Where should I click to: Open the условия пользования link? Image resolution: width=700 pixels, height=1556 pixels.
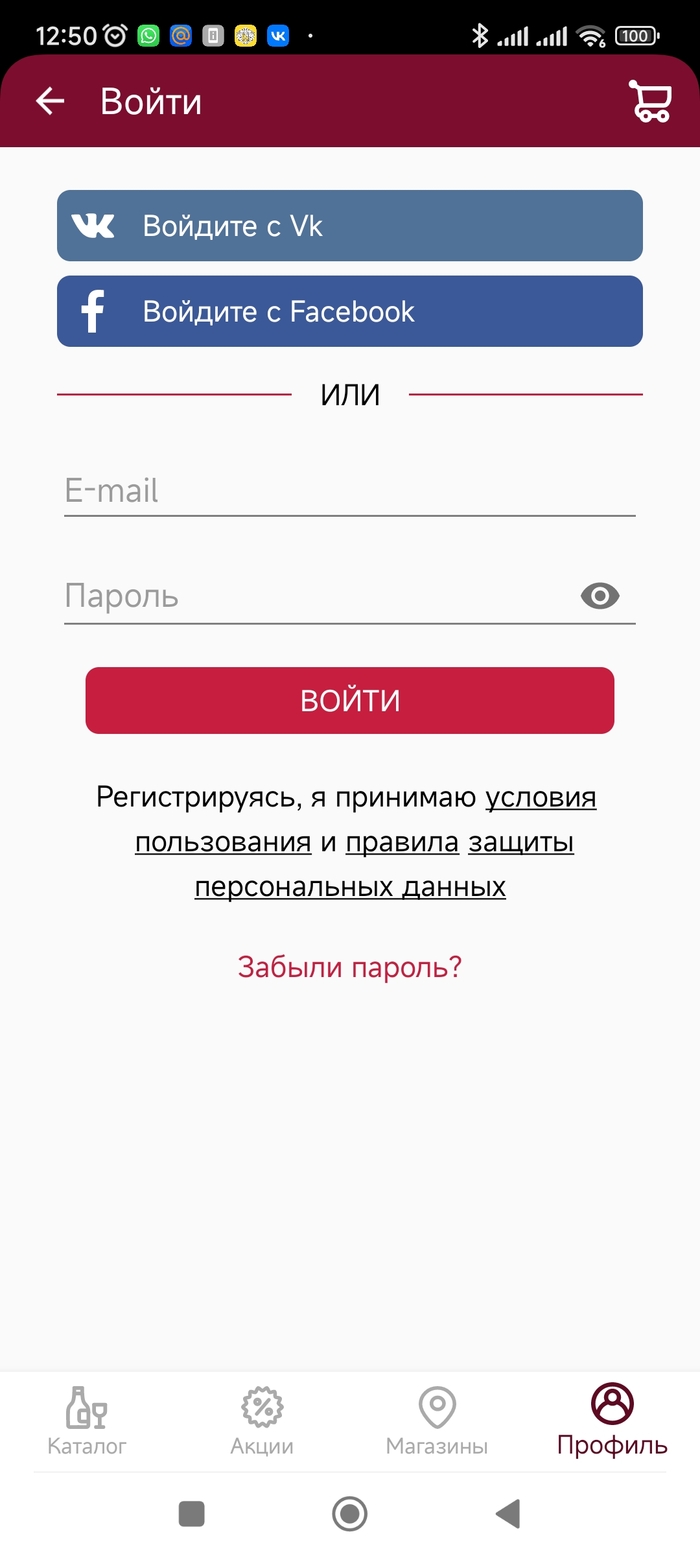click(540, 798)
